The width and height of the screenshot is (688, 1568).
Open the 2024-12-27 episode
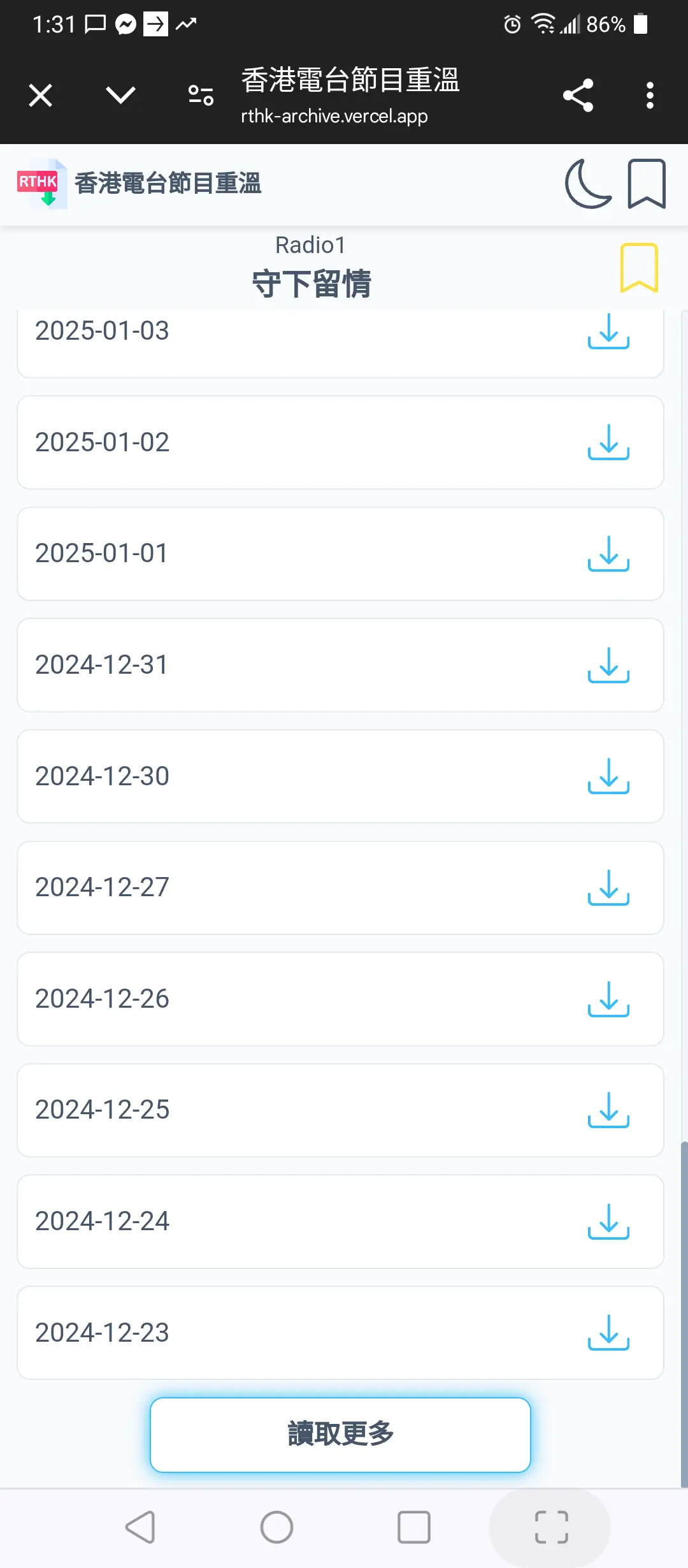click(340, 887)
